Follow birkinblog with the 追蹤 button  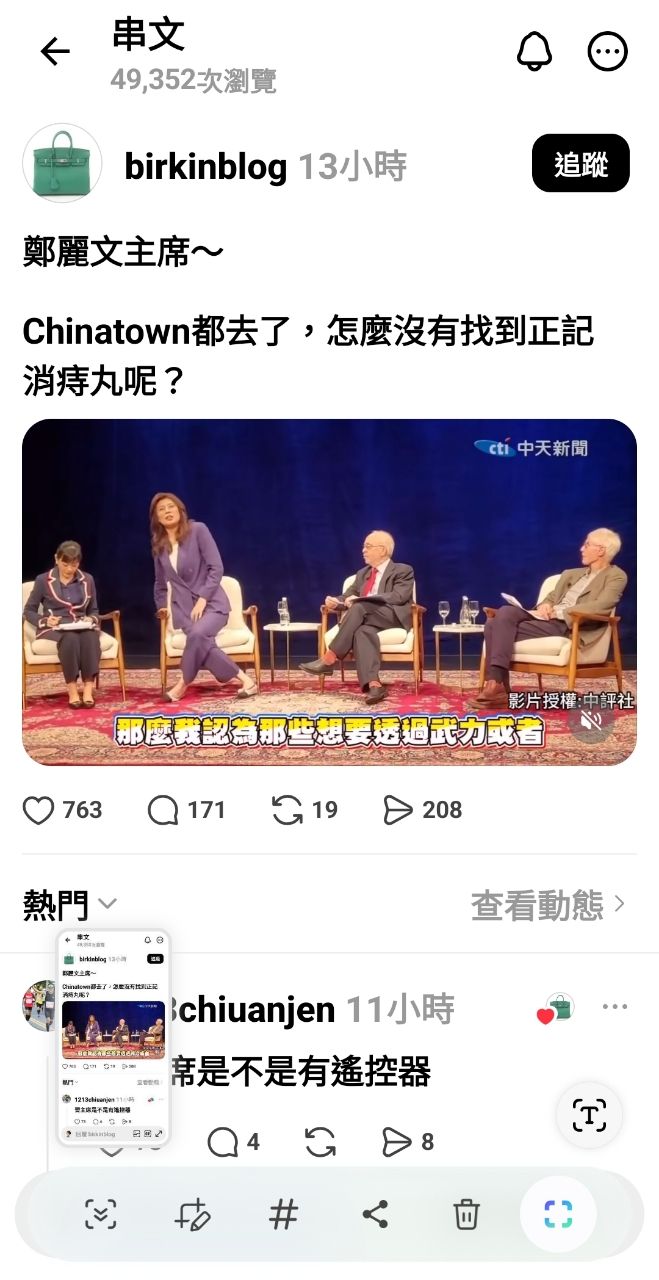tap(581, 164)
